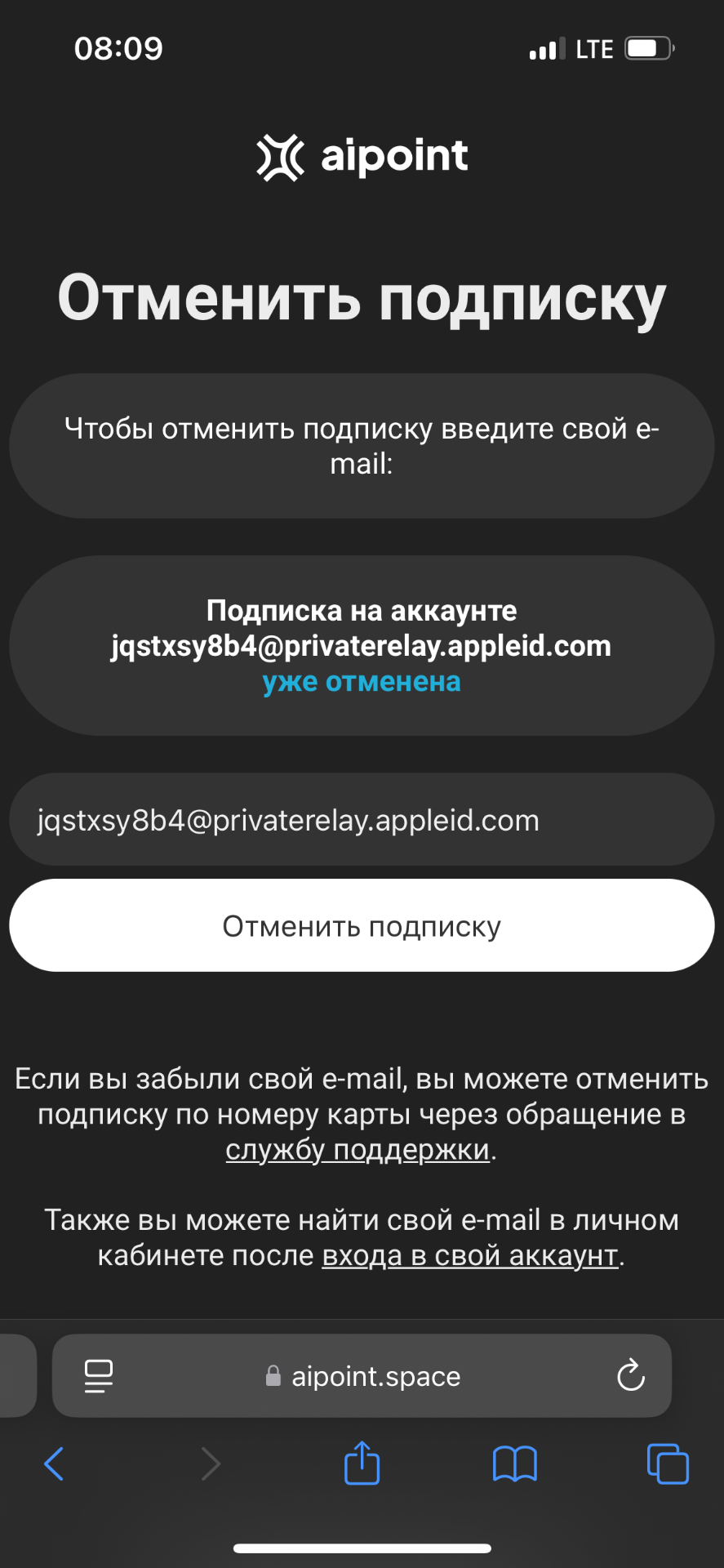Share this page via the share icon

362,1463
